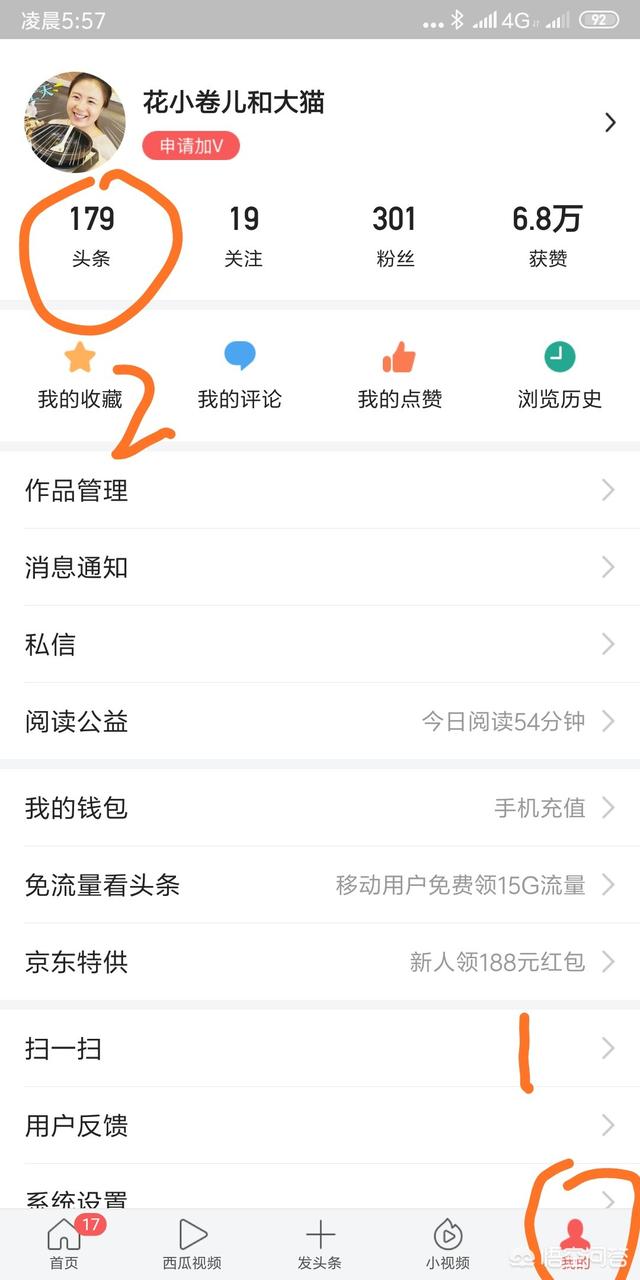Viewport: 640px width, 1280px height.
Task: Tap 发头条 to create a post
Action: 320,1244
